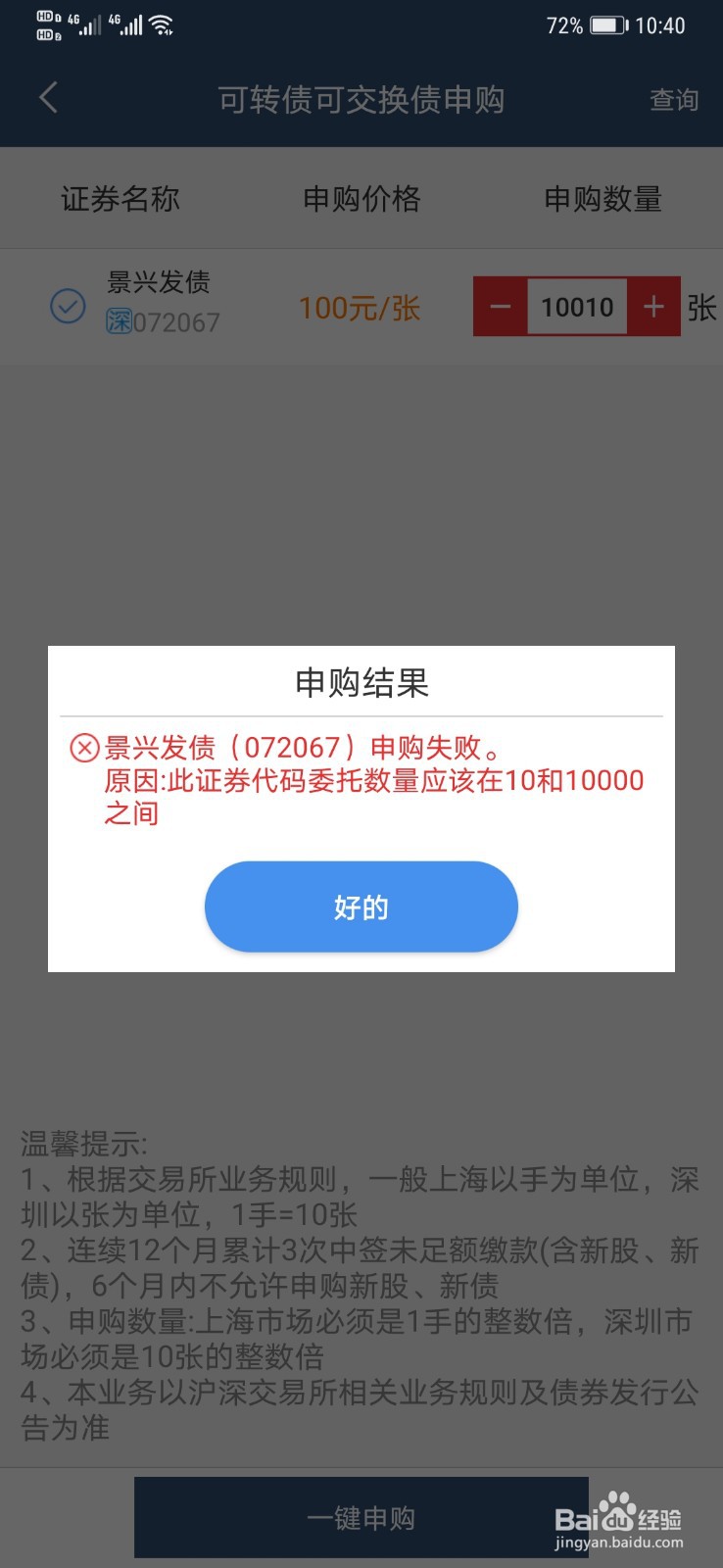The height and width of the screenshot is (1568, 723).
Task: Click the quantity field showing 10010
Action: click(x=577, y=306)
